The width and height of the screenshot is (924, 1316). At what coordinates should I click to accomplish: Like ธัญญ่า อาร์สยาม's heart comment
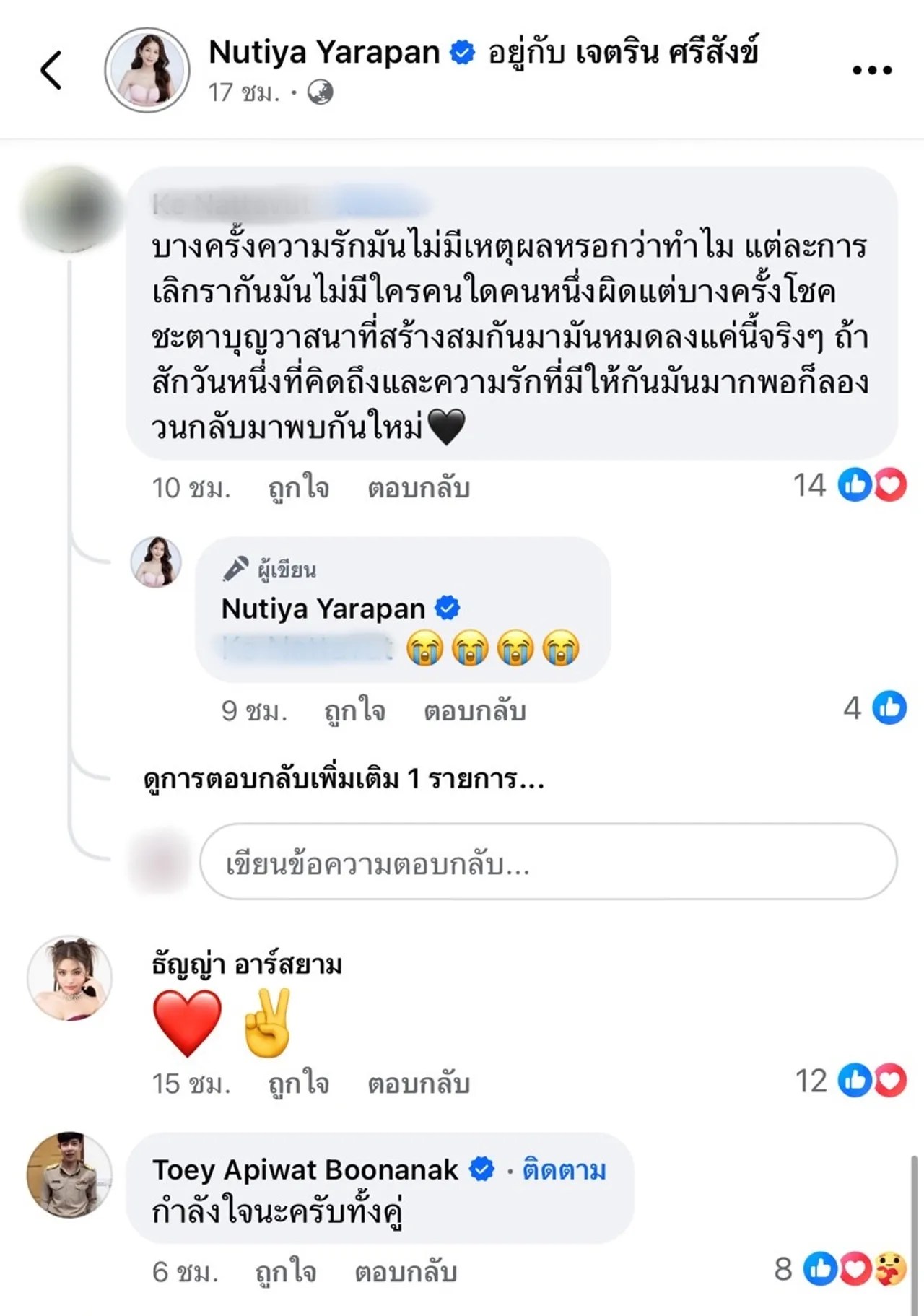point(299,1084)
